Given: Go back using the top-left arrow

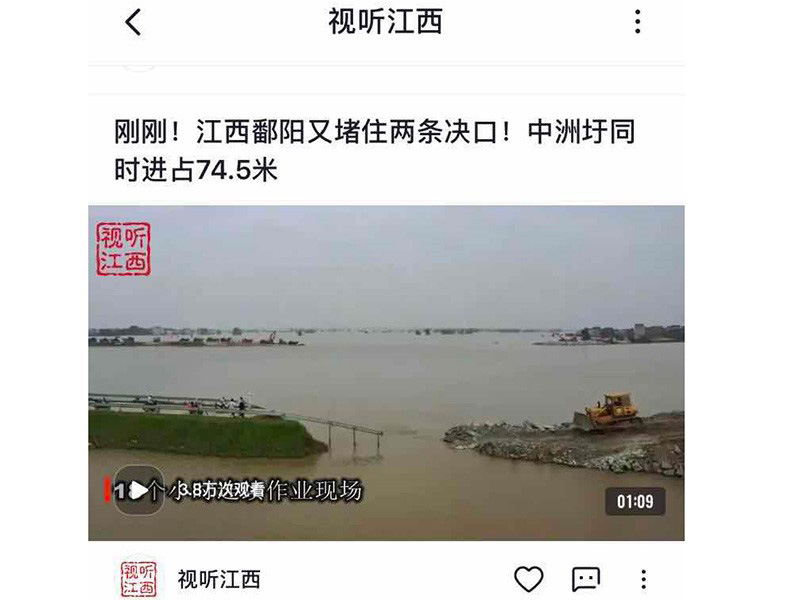Looking at the screenshot, I should (x=133, y=22).
